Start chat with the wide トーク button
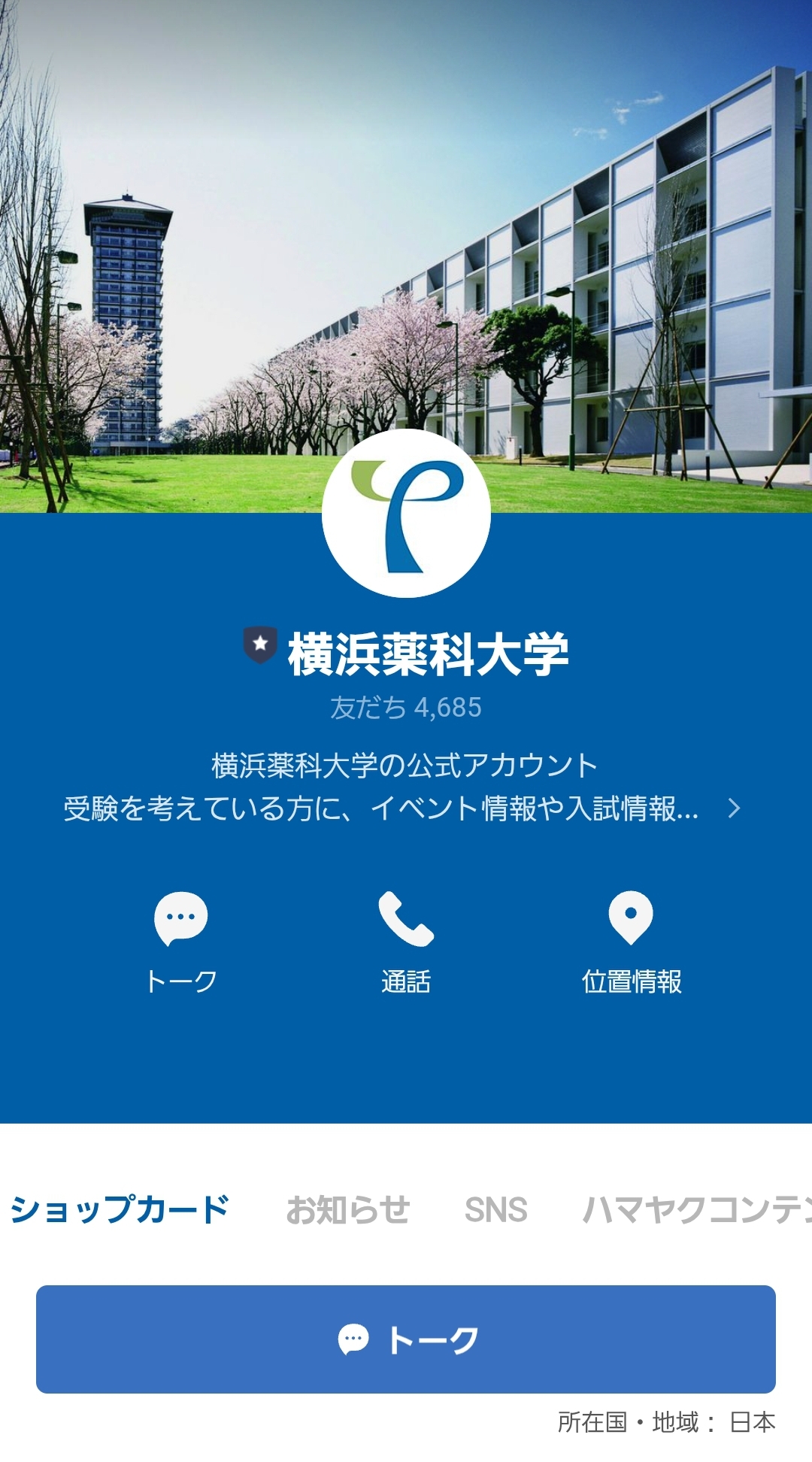 point(406,1339)
